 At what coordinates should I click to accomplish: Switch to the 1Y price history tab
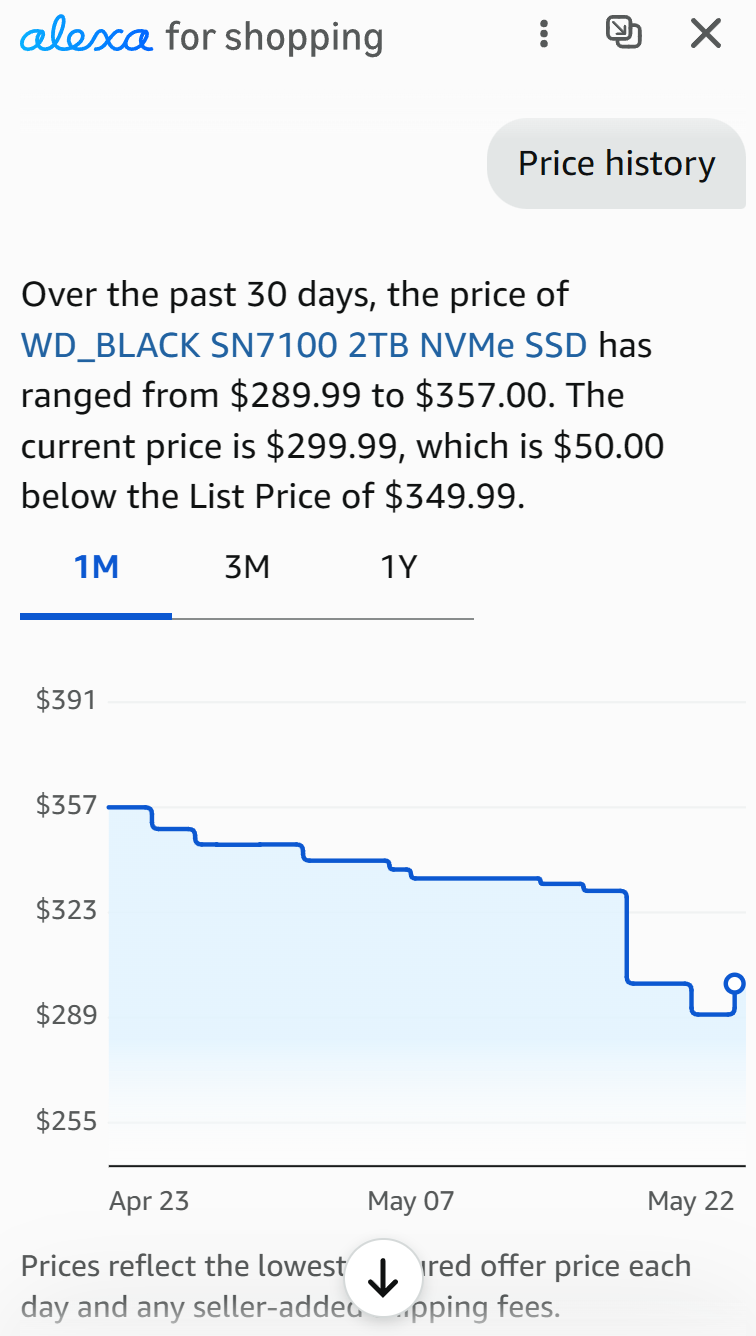[x=398, y=569]
